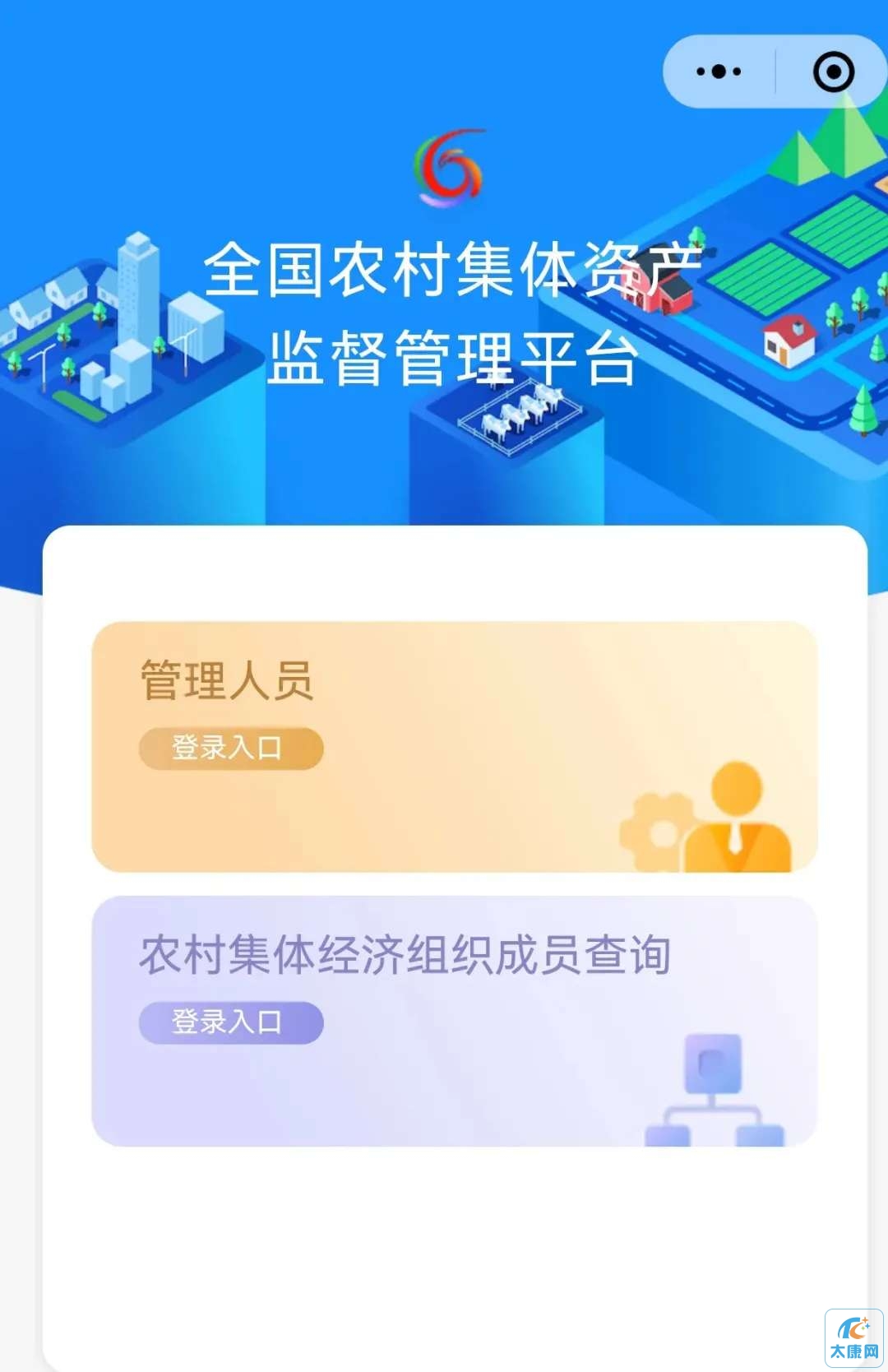Screen dimensions: 888x1372
Task: Tap 登录入口 under 管理人员
Action: point(230,749)
